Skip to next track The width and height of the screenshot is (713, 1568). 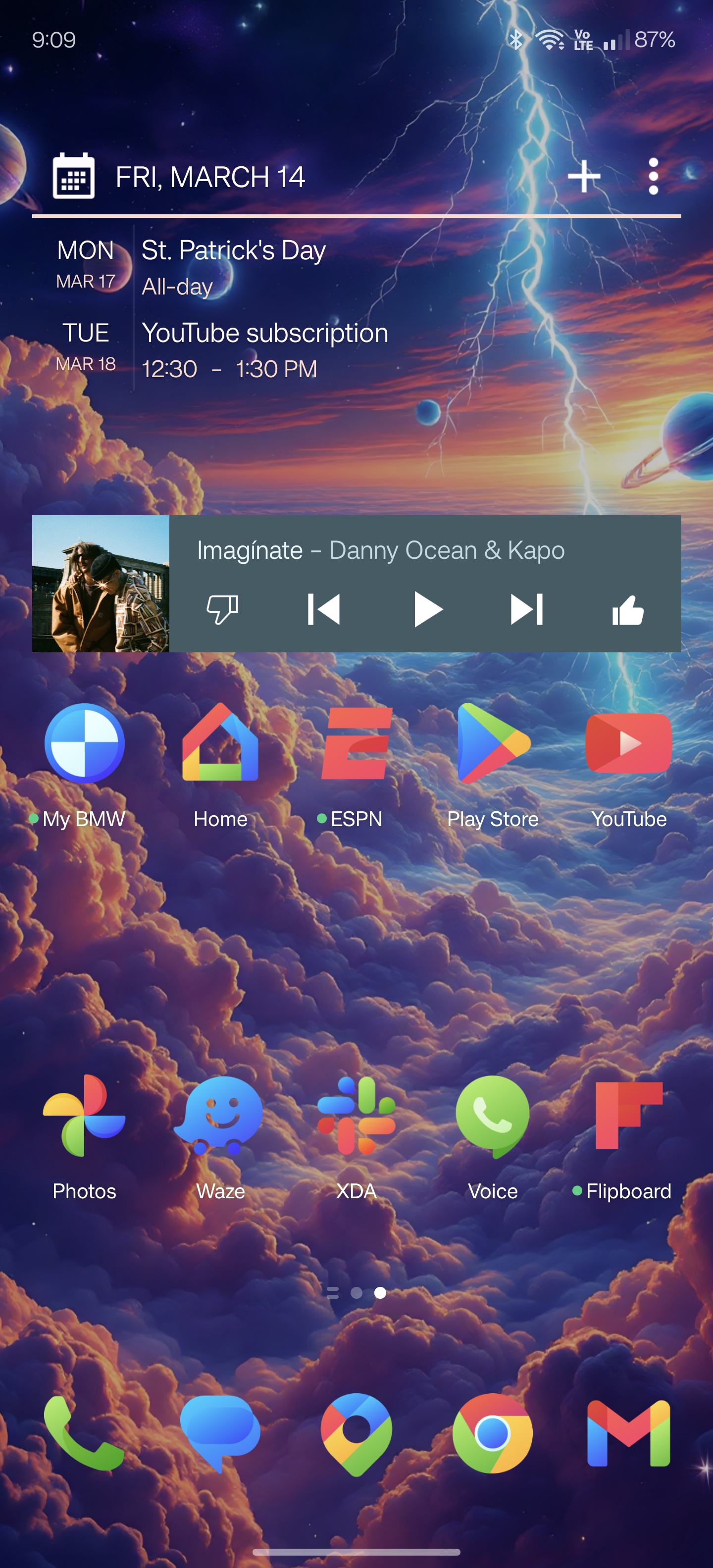tap(527, 609)
